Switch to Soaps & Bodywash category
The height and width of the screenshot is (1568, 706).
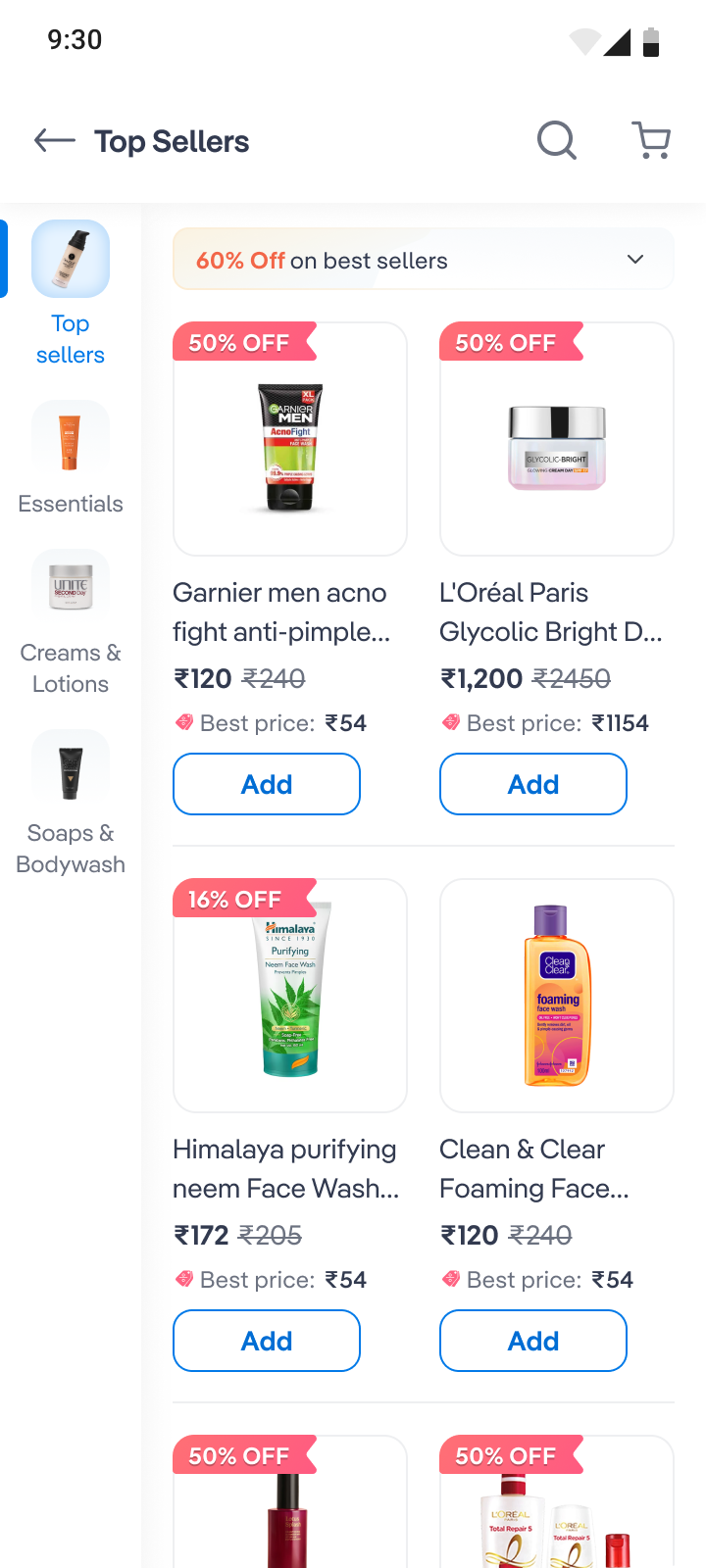click(71, 802)
